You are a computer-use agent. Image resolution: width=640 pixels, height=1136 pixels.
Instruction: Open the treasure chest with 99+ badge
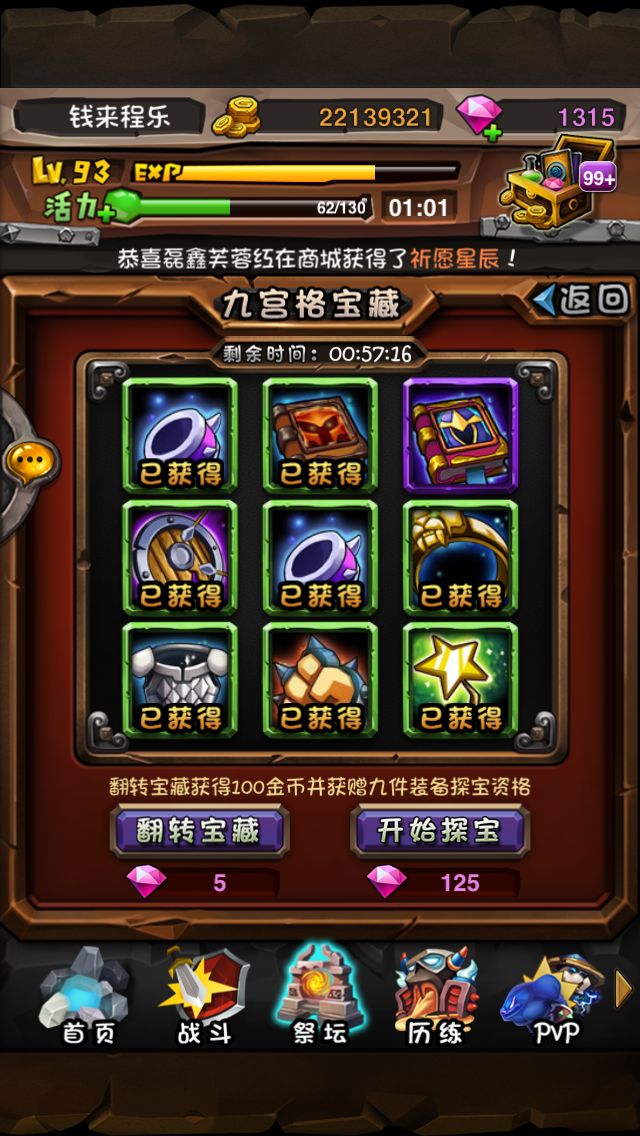click(x=560, y=181)
